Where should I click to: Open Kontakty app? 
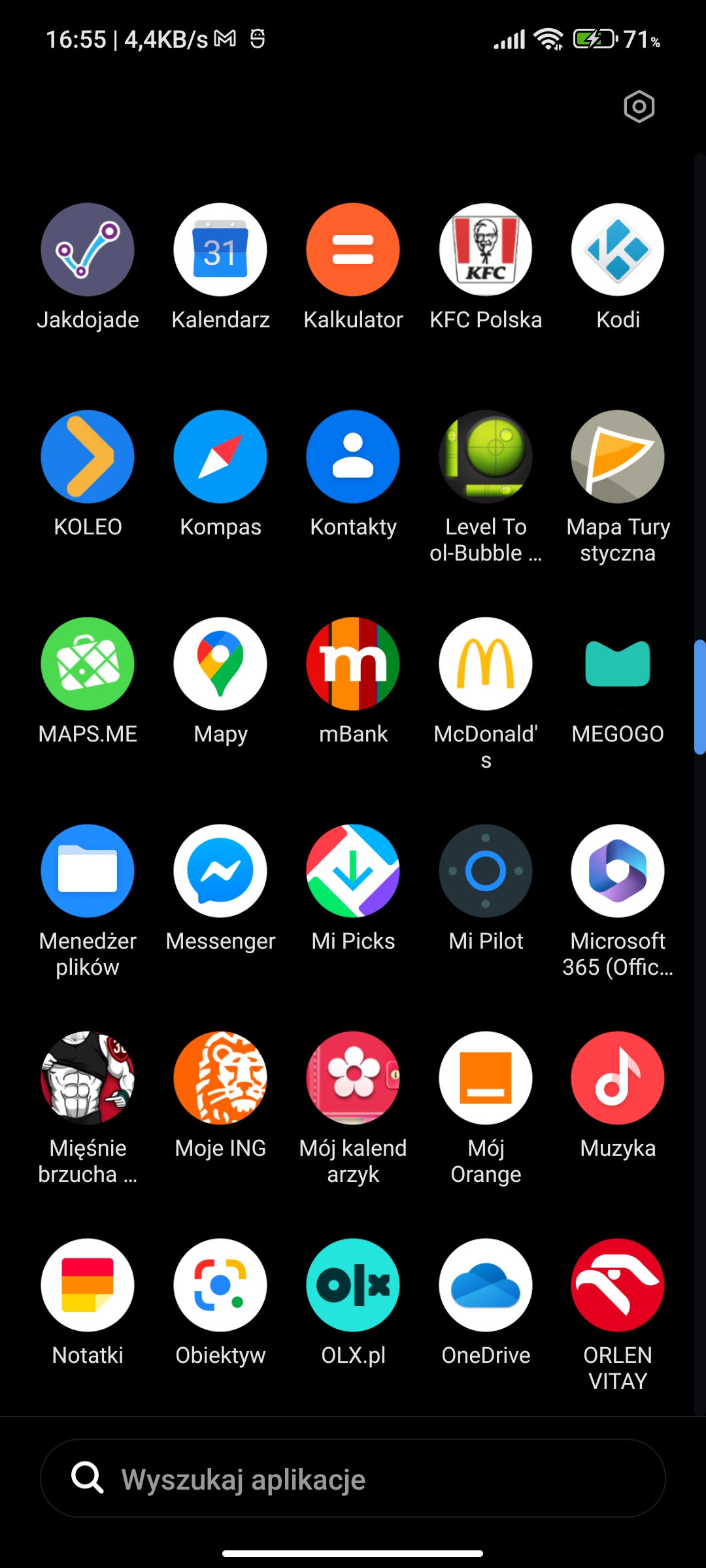tap(353, 457)
